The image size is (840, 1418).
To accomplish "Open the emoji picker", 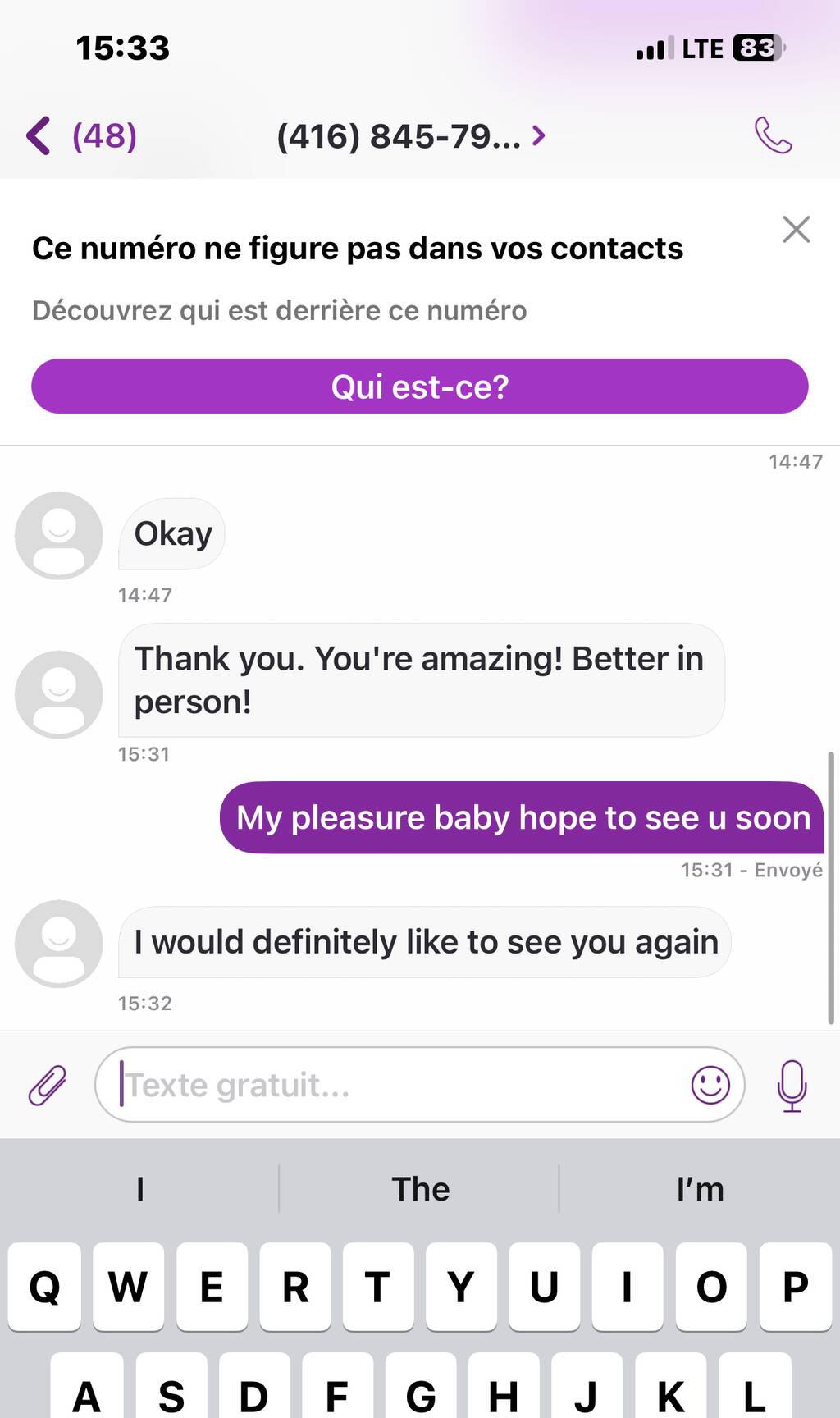I will (x=710, y=1085).
